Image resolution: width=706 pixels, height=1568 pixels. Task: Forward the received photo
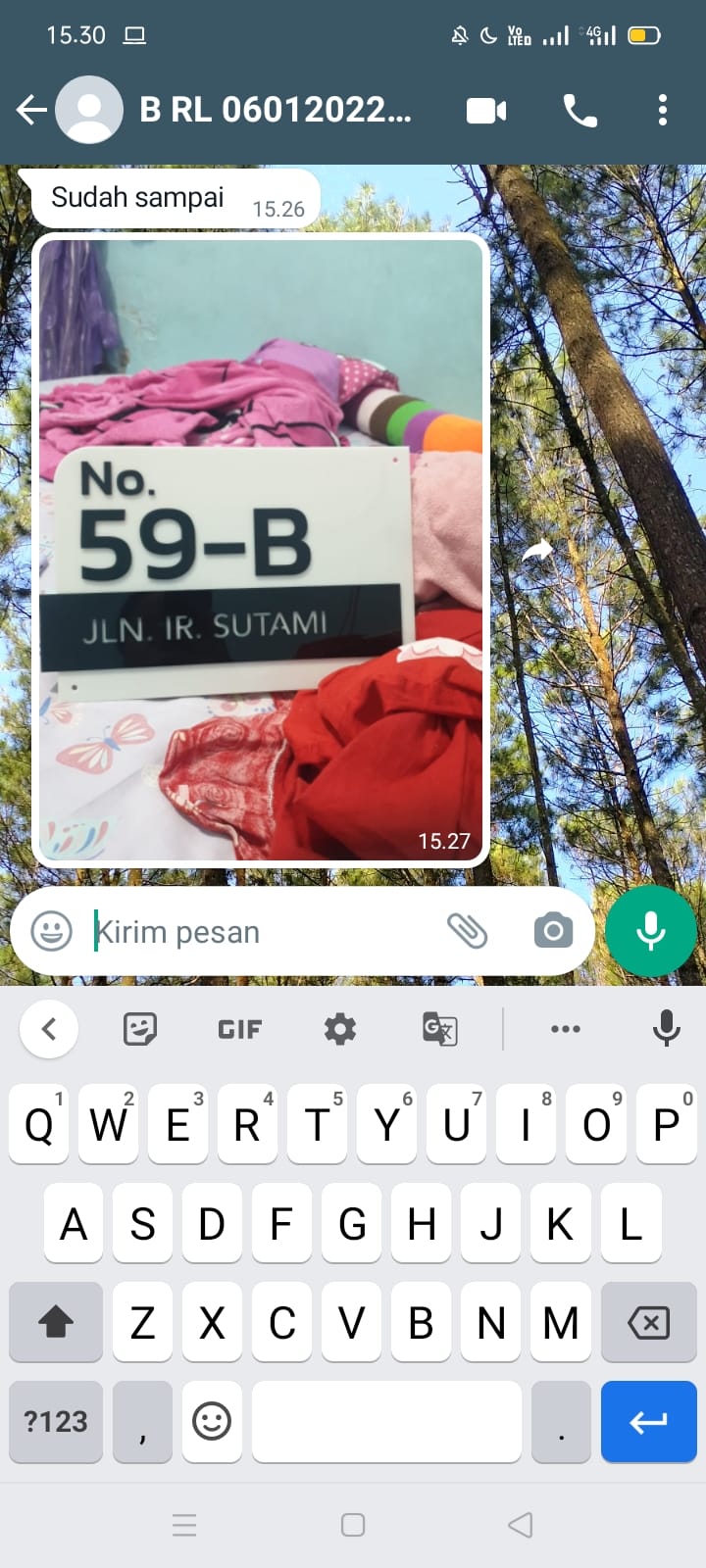[536, 551]
